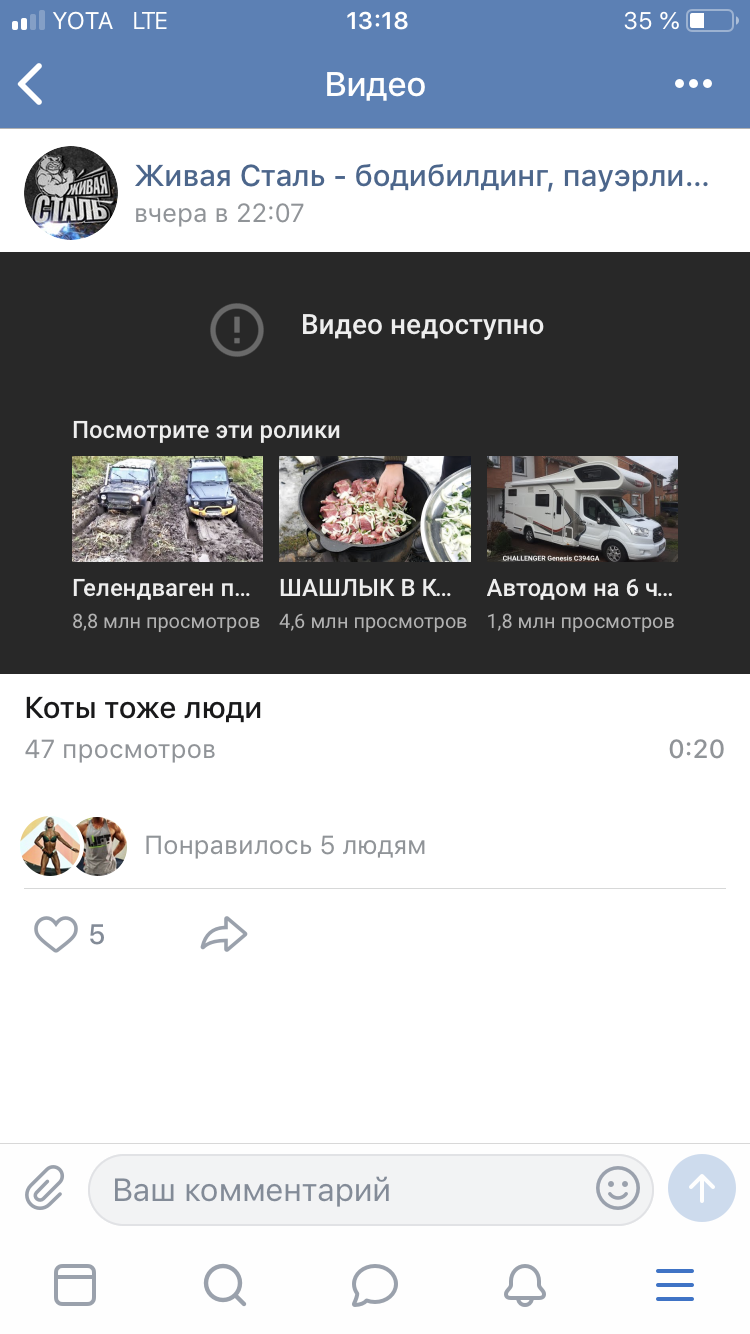Open the Гелендваген suggested video

pos(167,509)
